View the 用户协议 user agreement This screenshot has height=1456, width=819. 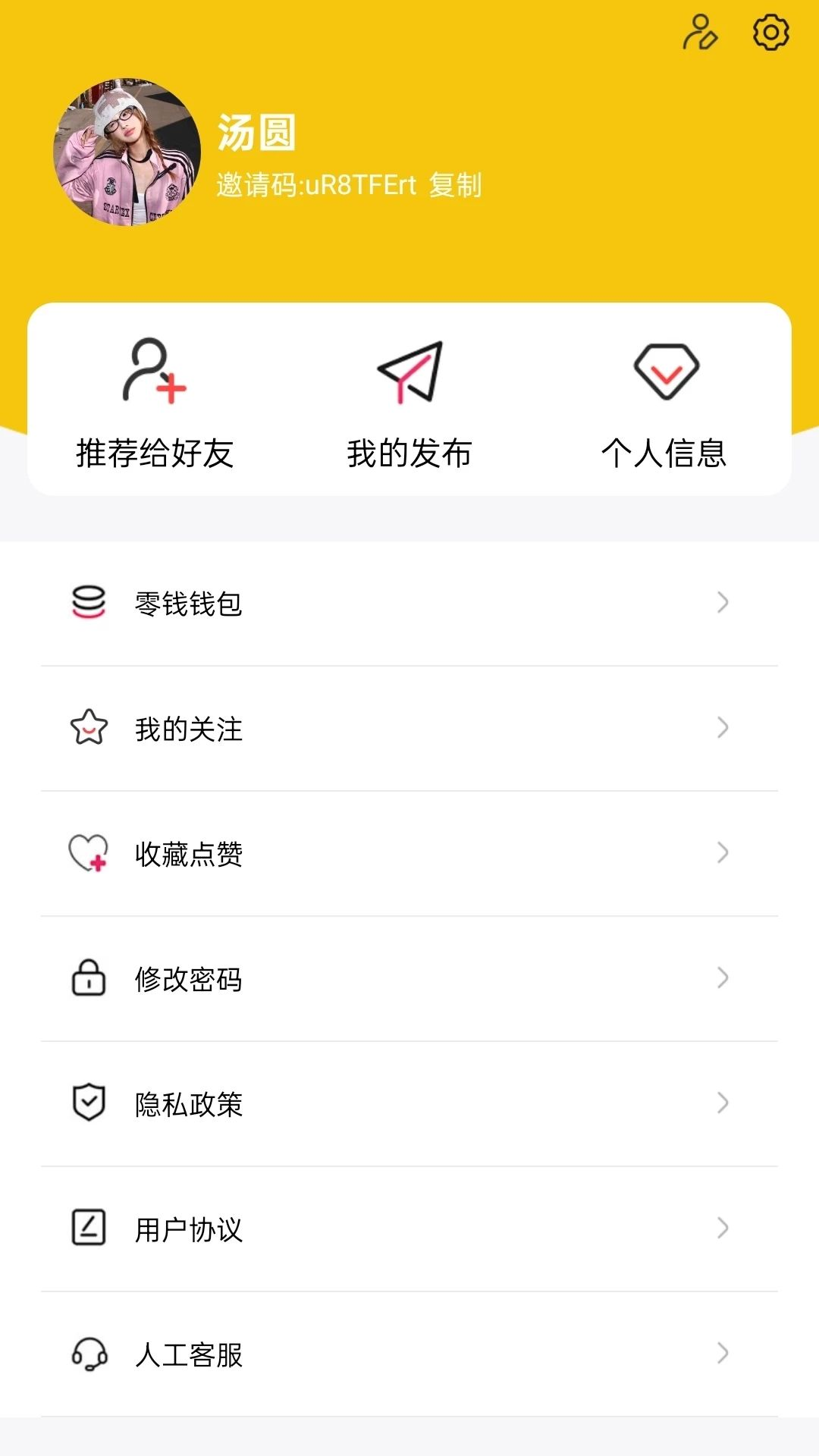409,1229
